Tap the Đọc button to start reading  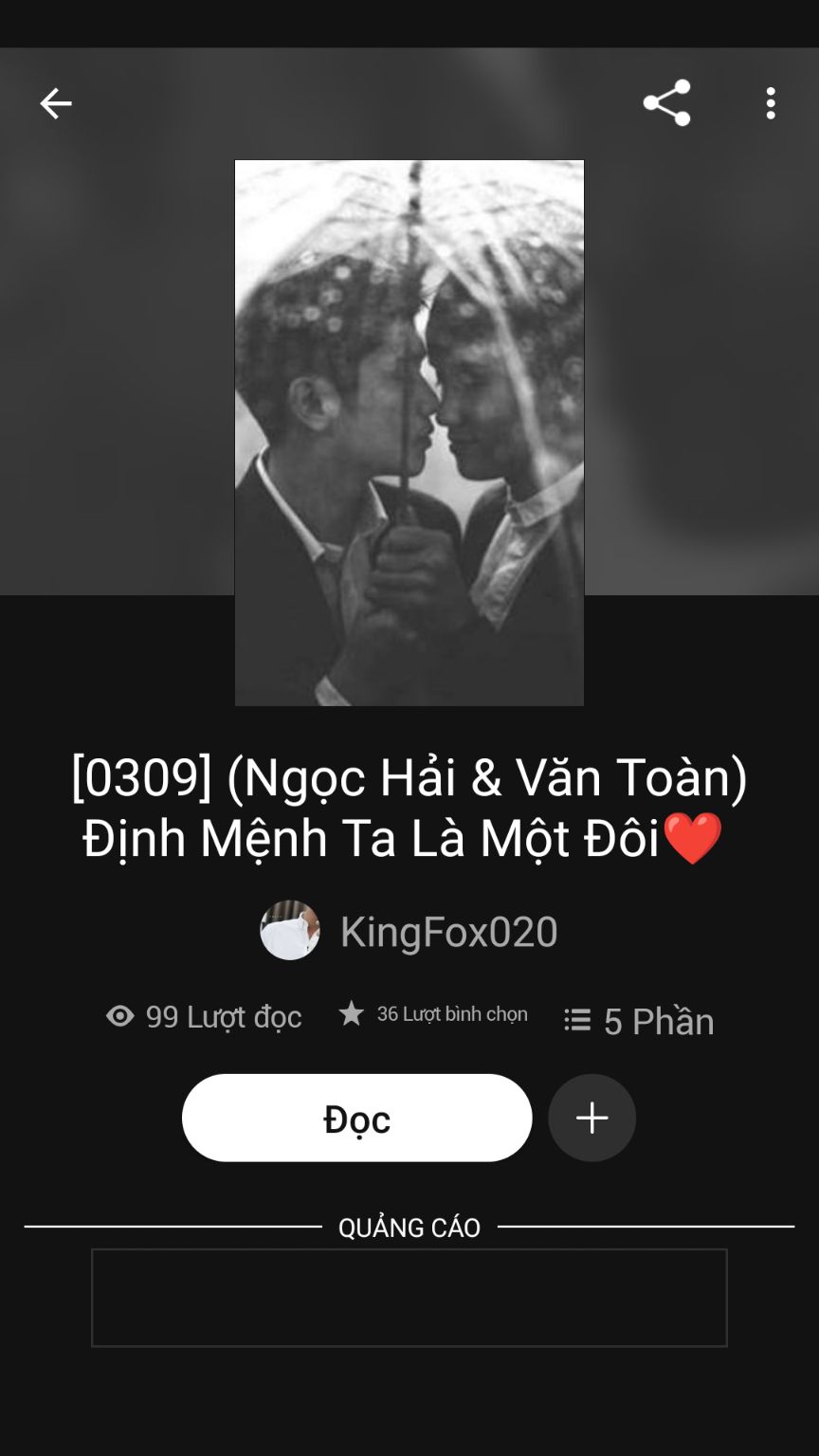(356, 1119)
